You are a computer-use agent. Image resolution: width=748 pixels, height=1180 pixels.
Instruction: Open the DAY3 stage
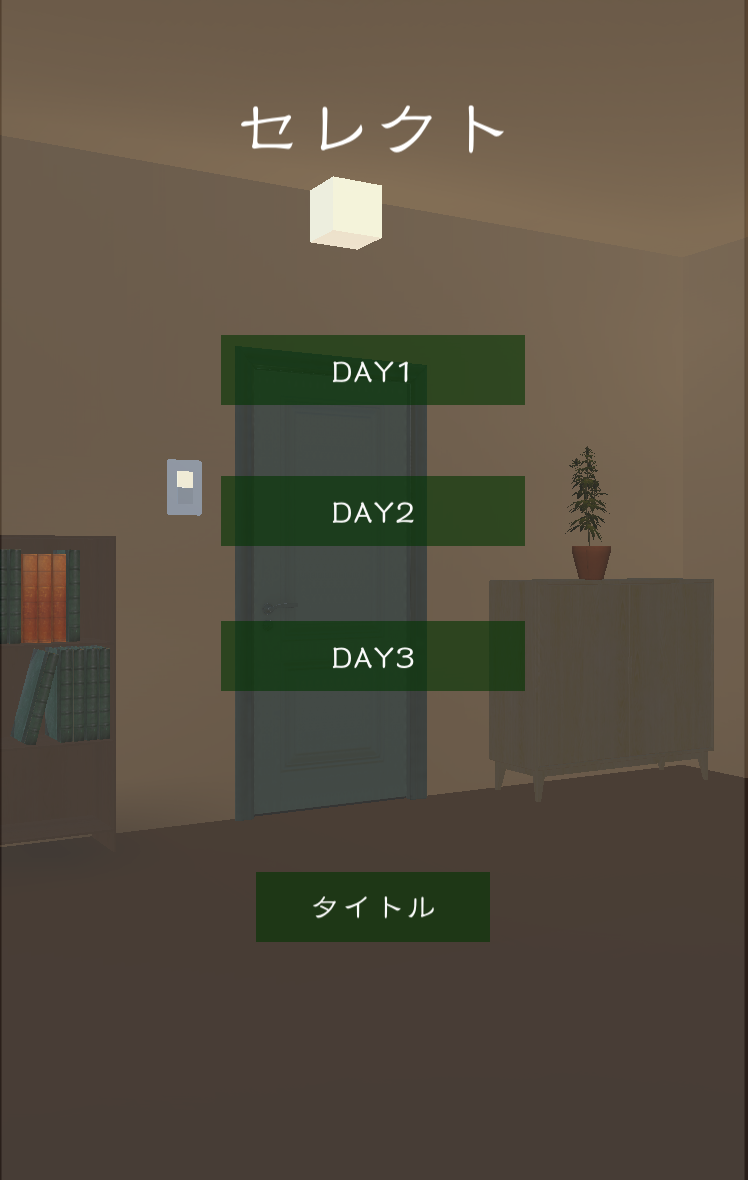[x=372, y=656]
